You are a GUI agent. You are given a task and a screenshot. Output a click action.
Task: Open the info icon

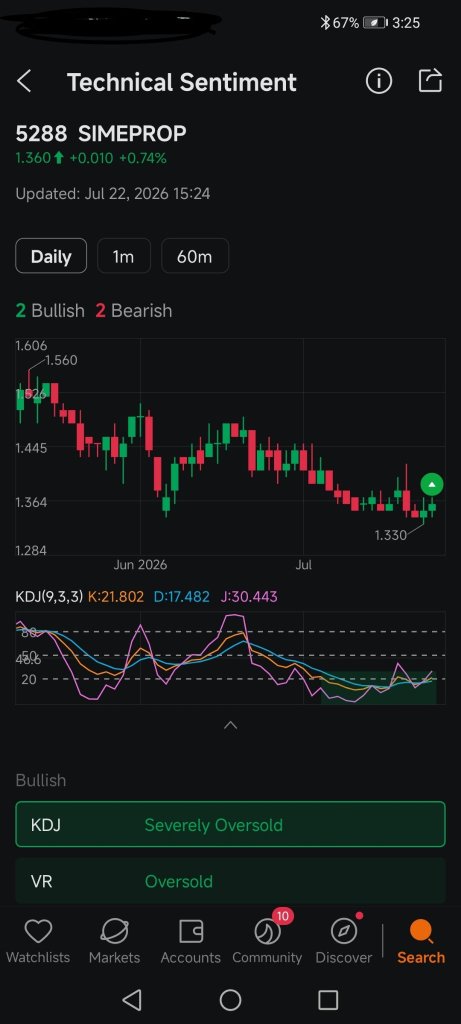point(379,82)
